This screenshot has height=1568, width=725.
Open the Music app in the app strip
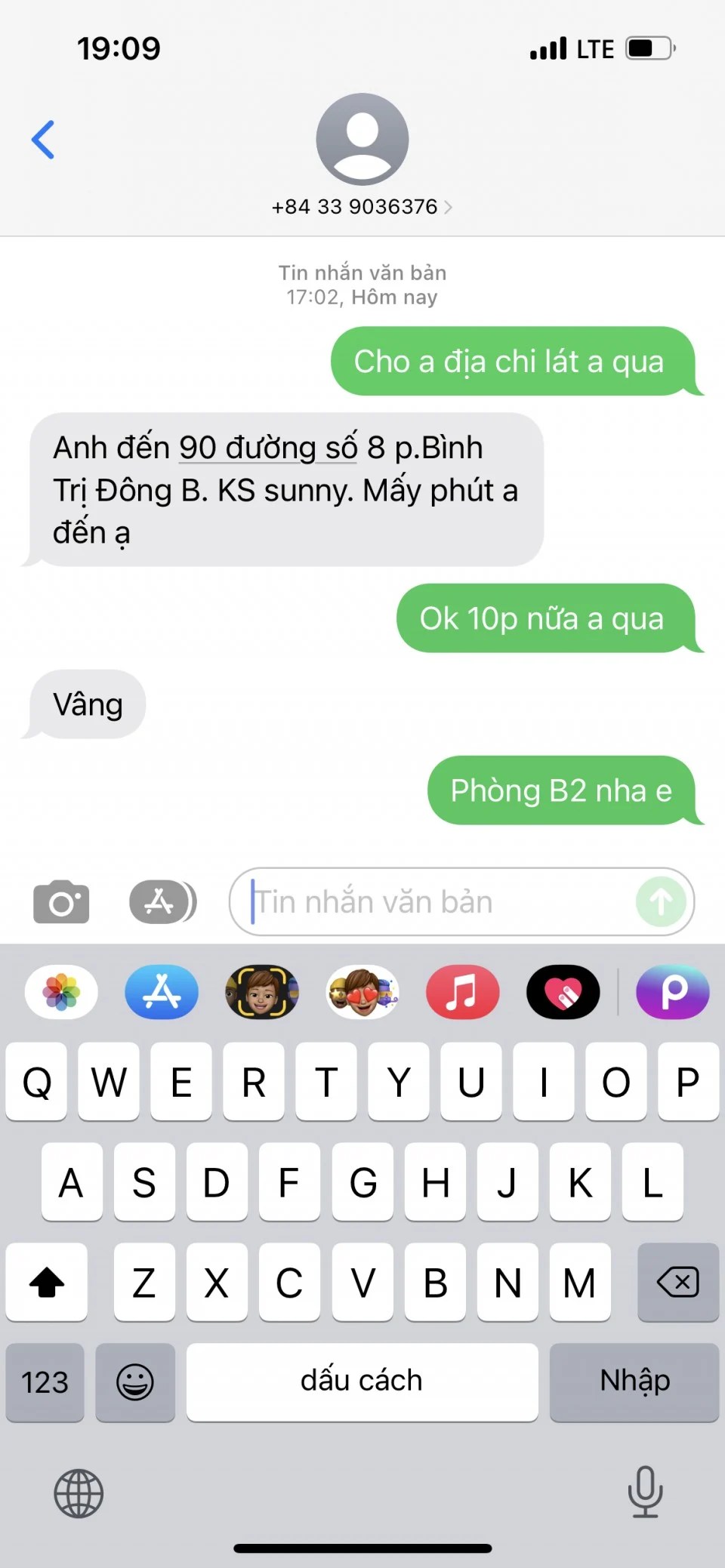coord(462,992)
